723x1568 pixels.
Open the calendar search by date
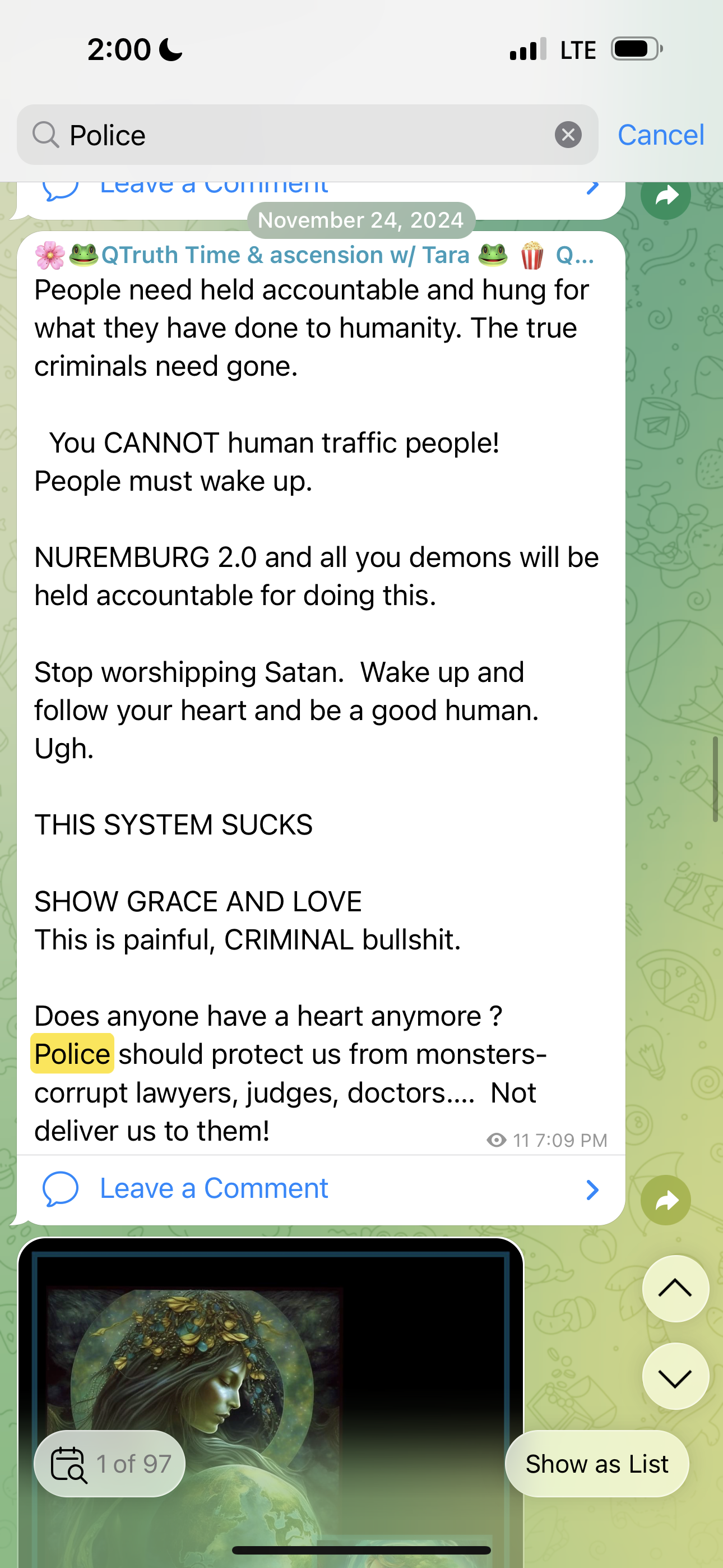click(x=68, y=1464)
